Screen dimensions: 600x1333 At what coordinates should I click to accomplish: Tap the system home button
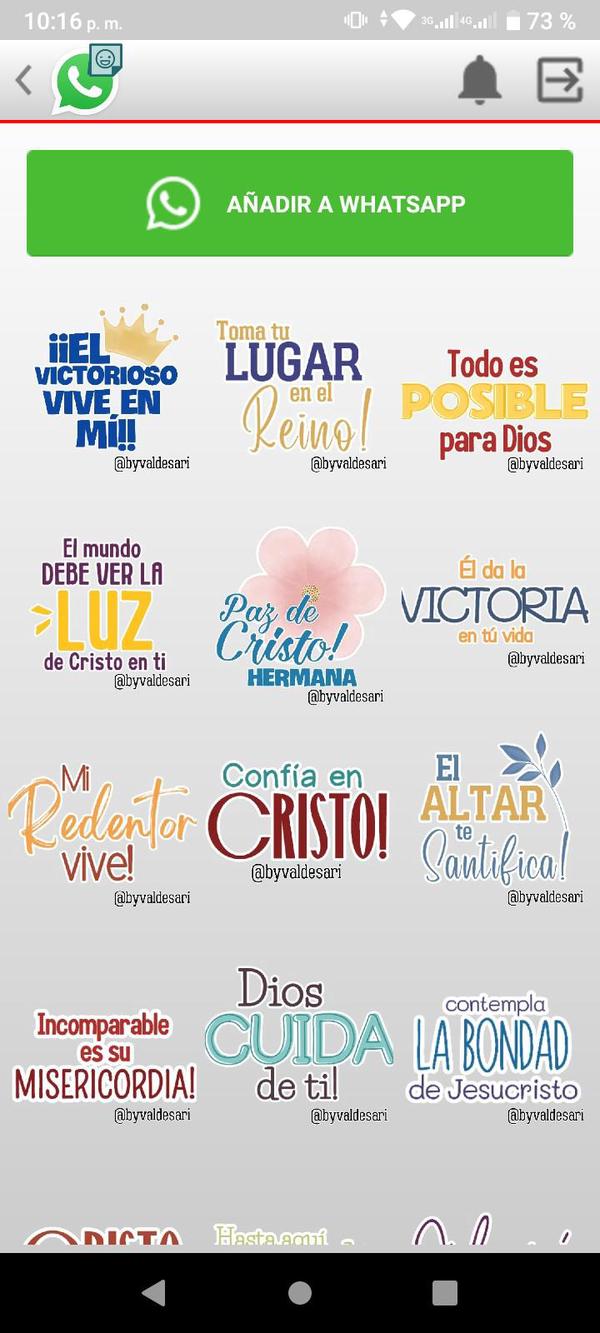click(x=300, y=1293)
